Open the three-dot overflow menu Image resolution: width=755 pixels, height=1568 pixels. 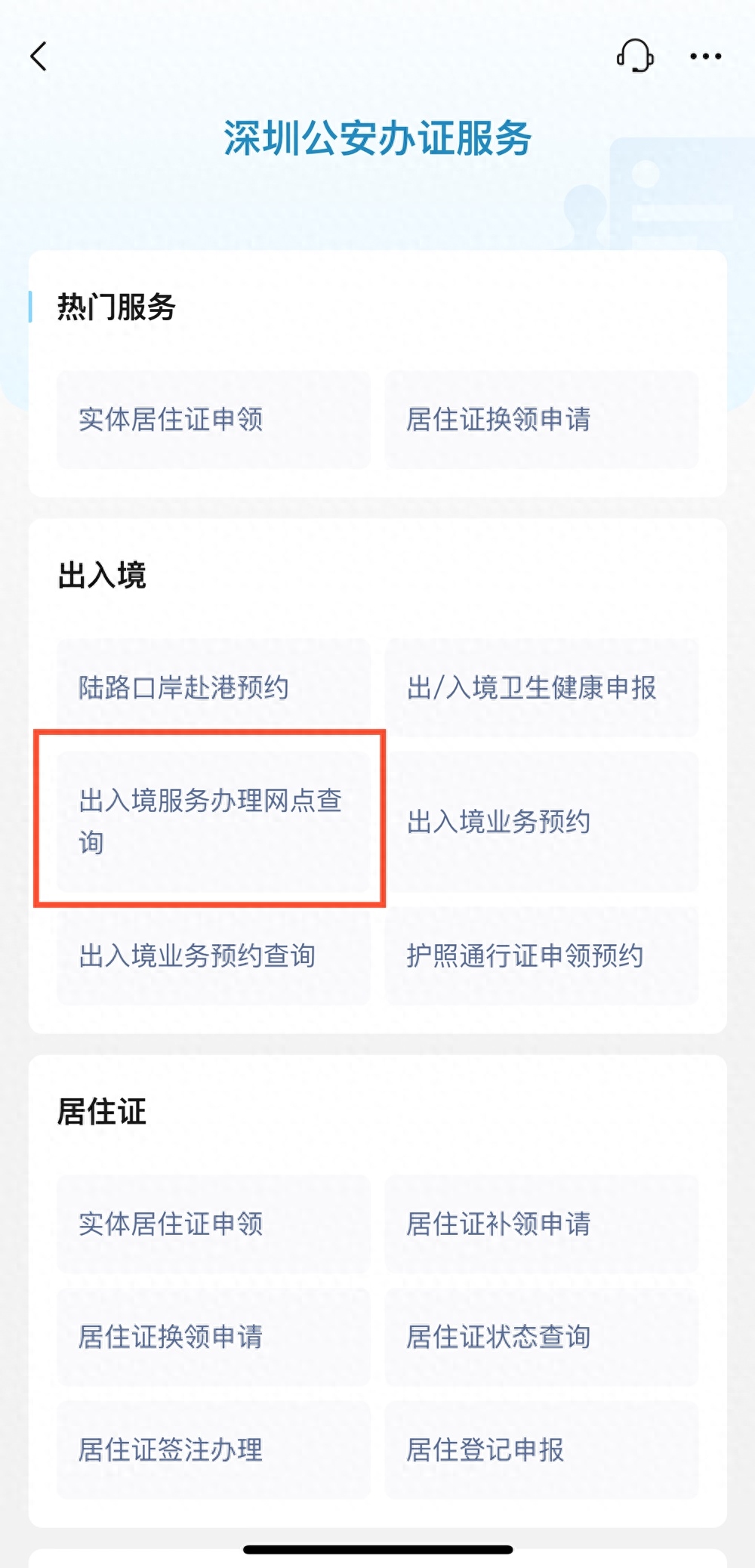click(x=705, y=57)
